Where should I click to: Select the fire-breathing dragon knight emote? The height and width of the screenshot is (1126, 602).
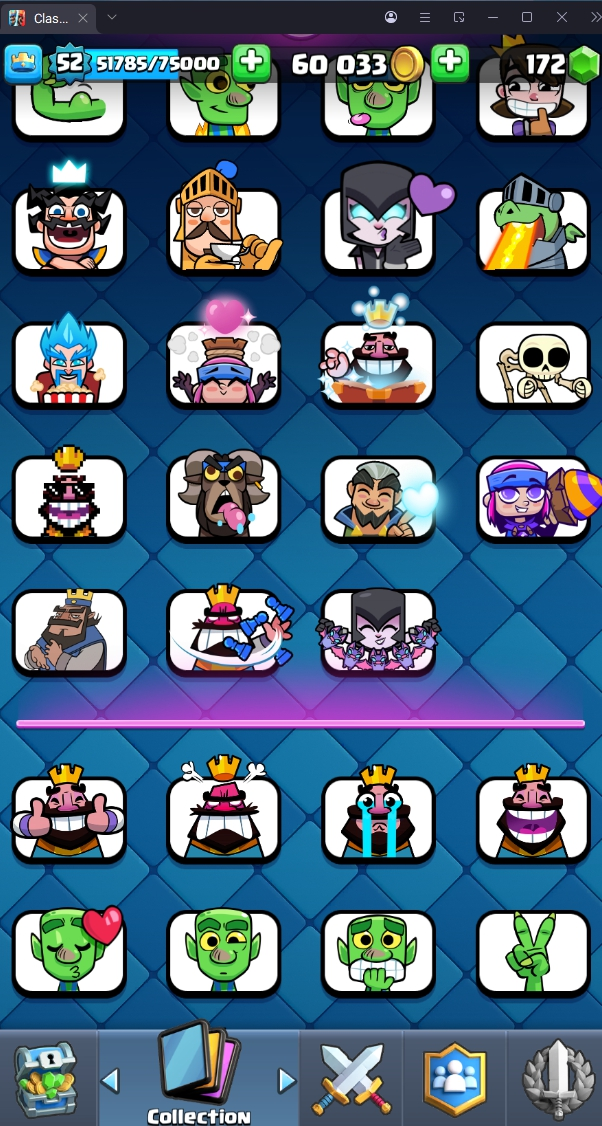pyautogui.click(x=533, y=229)
